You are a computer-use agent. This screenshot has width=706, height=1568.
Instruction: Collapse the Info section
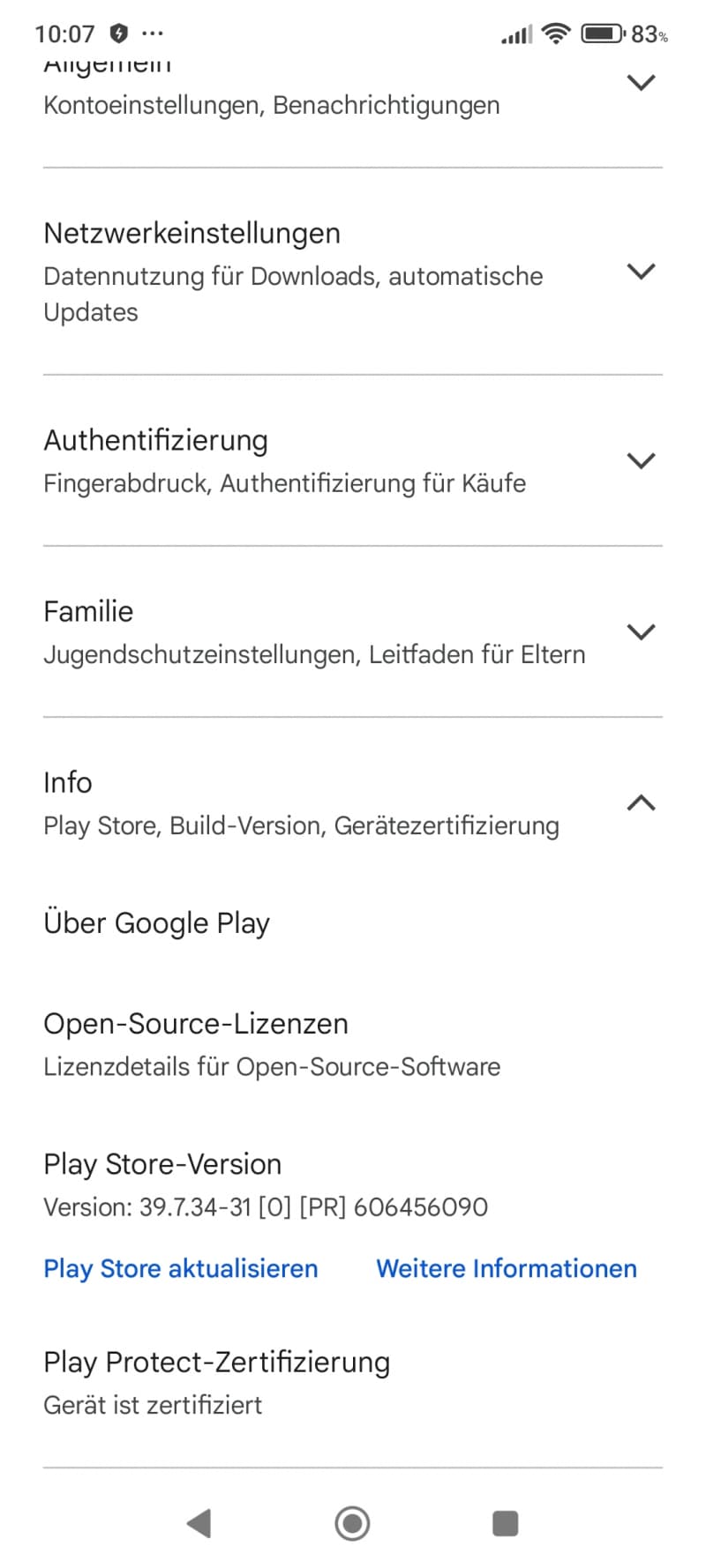point(353,803)
